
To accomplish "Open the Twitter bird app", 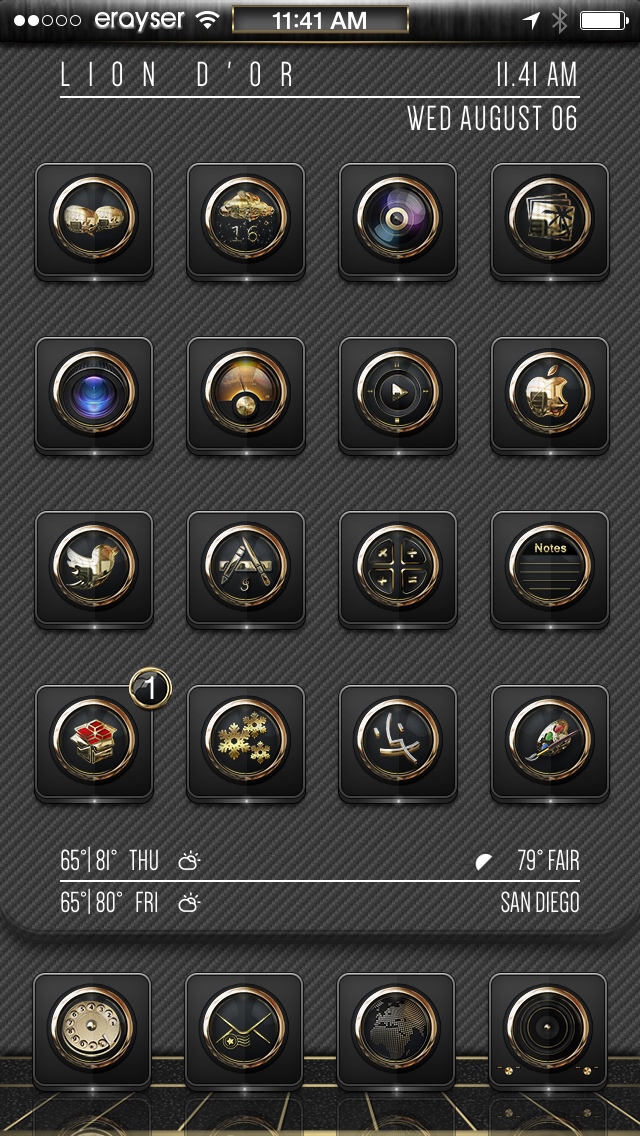I will [x=94, y=566].
